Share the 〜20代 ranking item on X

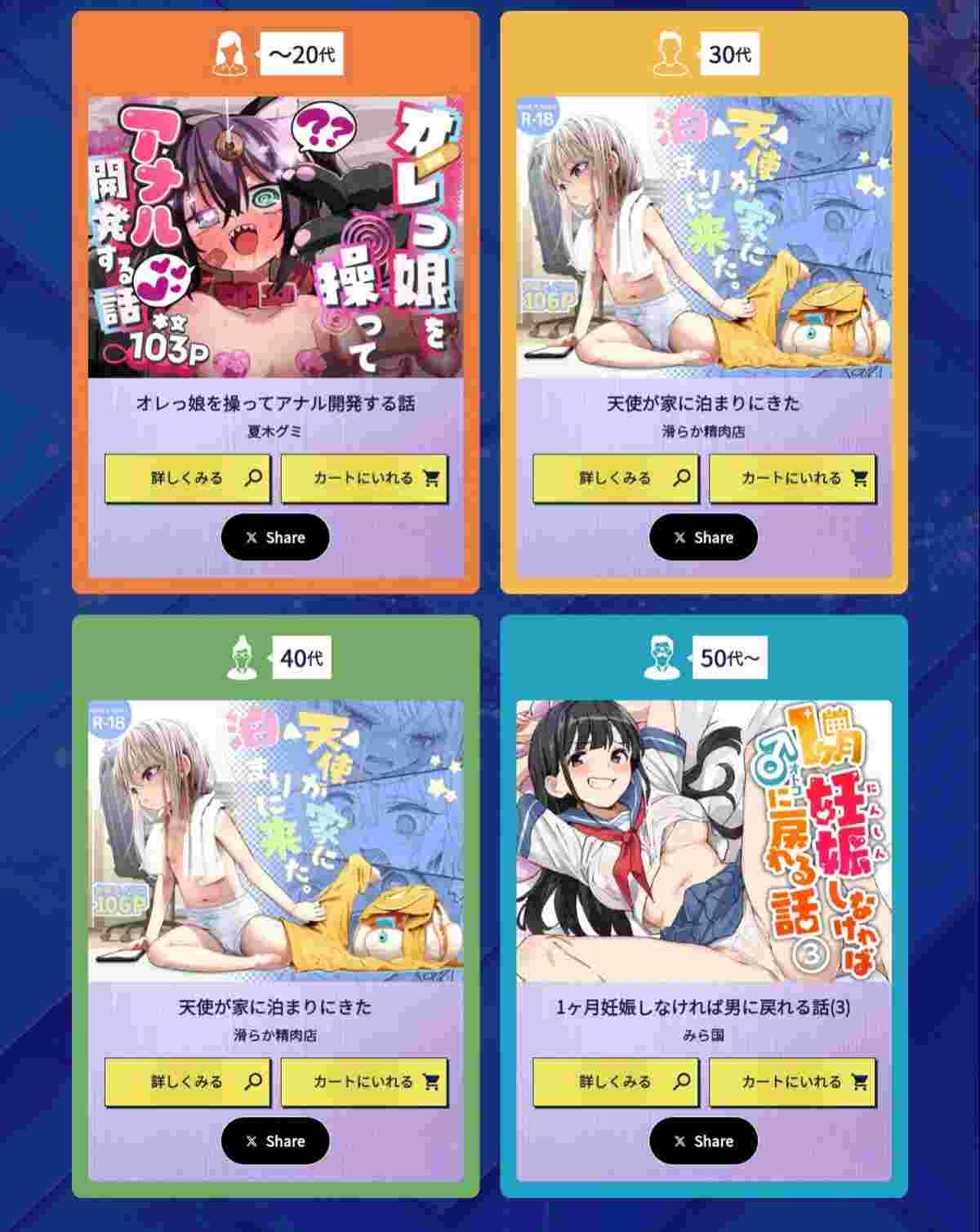click(275, 537)
